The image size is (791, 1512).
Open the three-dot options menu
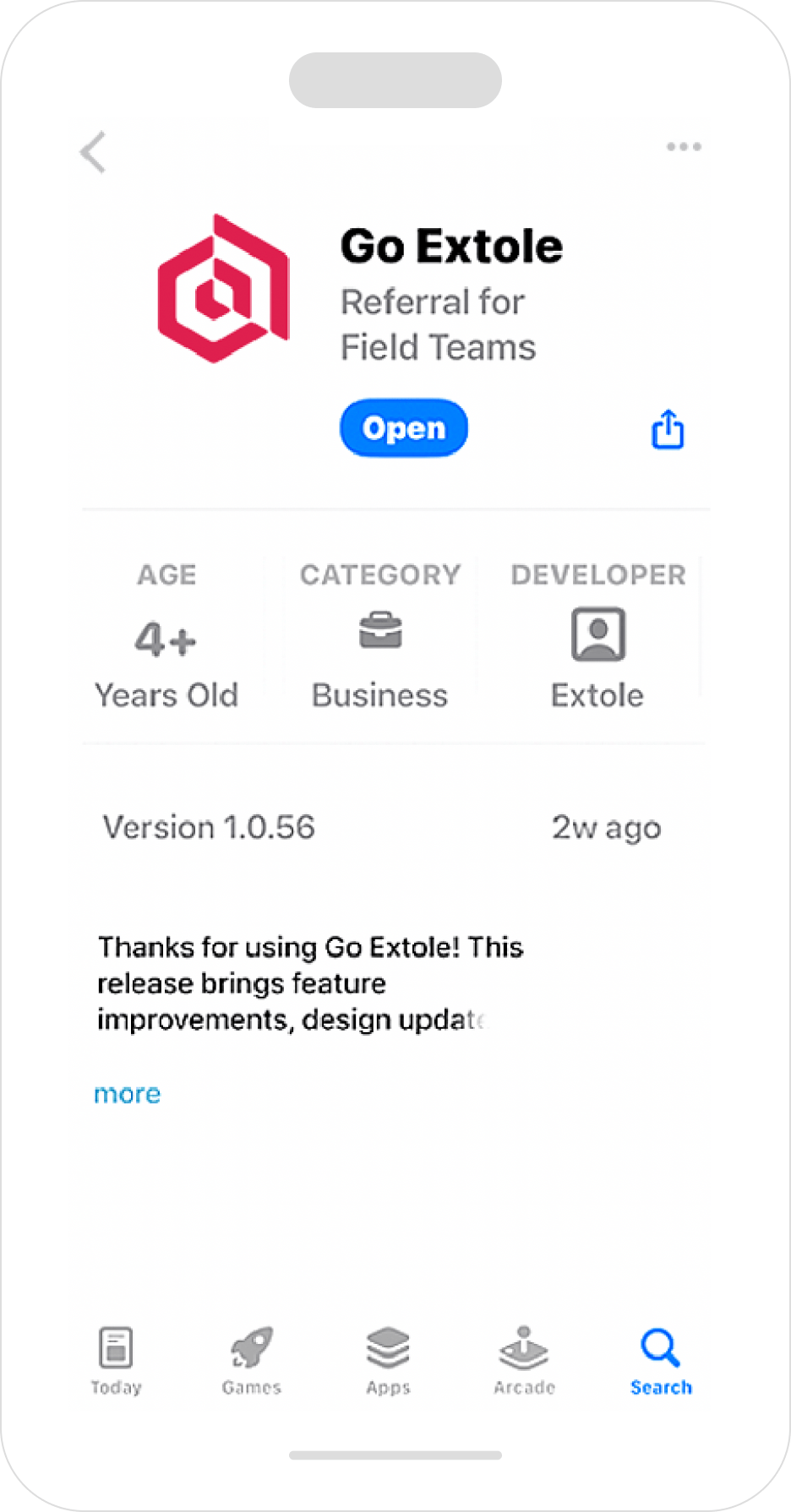click(x=684, y=145)
